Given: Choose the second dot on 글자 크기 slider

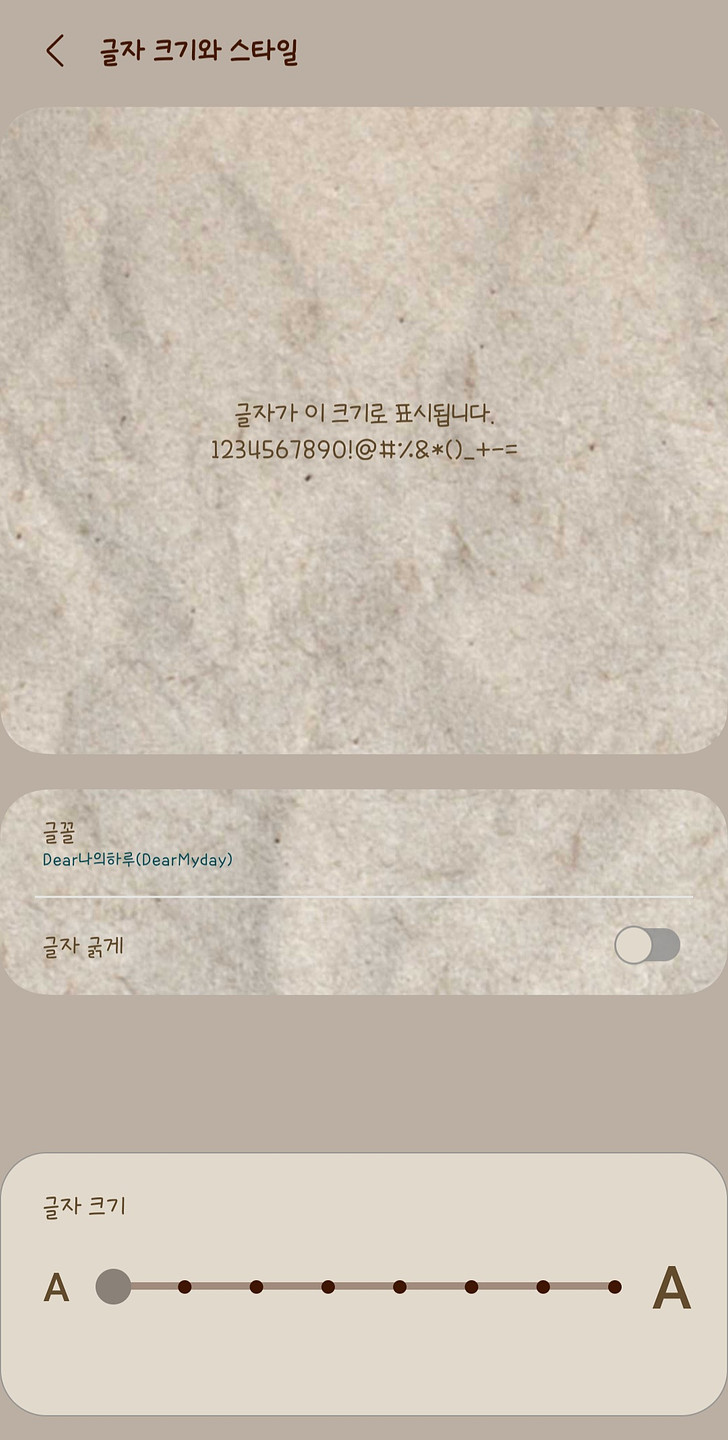Looking at the screenshot, I should (185, 1287).
